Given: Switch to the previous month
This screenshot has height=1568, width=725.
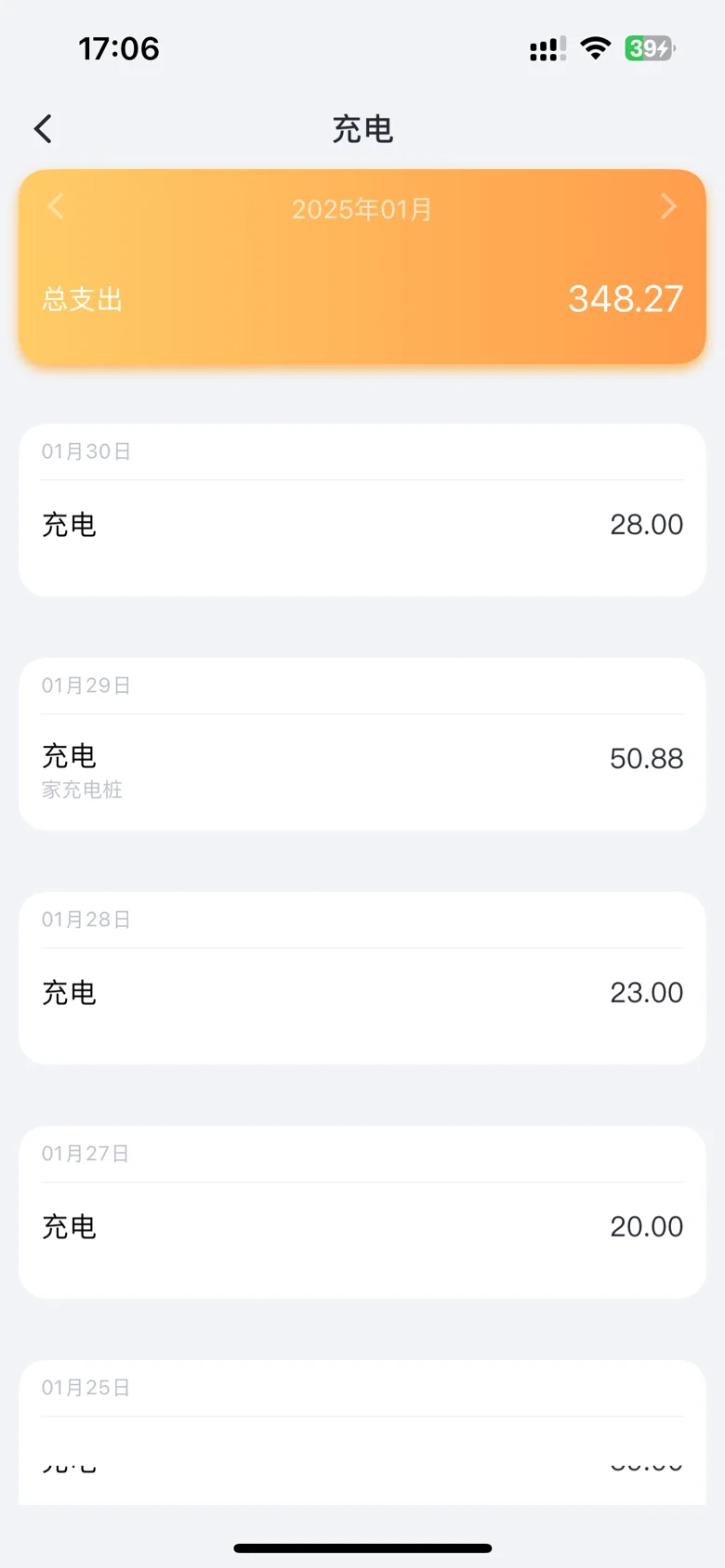Looking at the screenshot, I should click(56, 206).
